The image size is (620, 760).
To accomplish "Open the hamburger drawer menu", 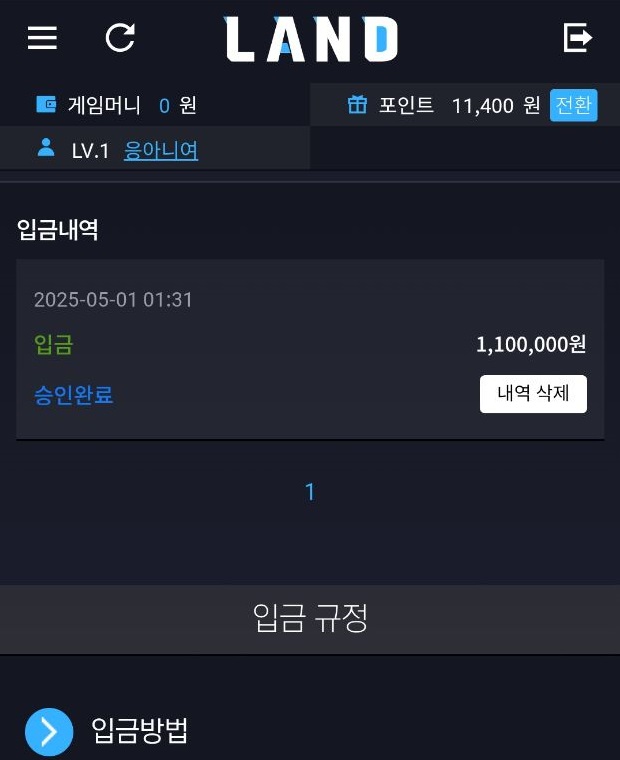I will click(x=42, y=38).
